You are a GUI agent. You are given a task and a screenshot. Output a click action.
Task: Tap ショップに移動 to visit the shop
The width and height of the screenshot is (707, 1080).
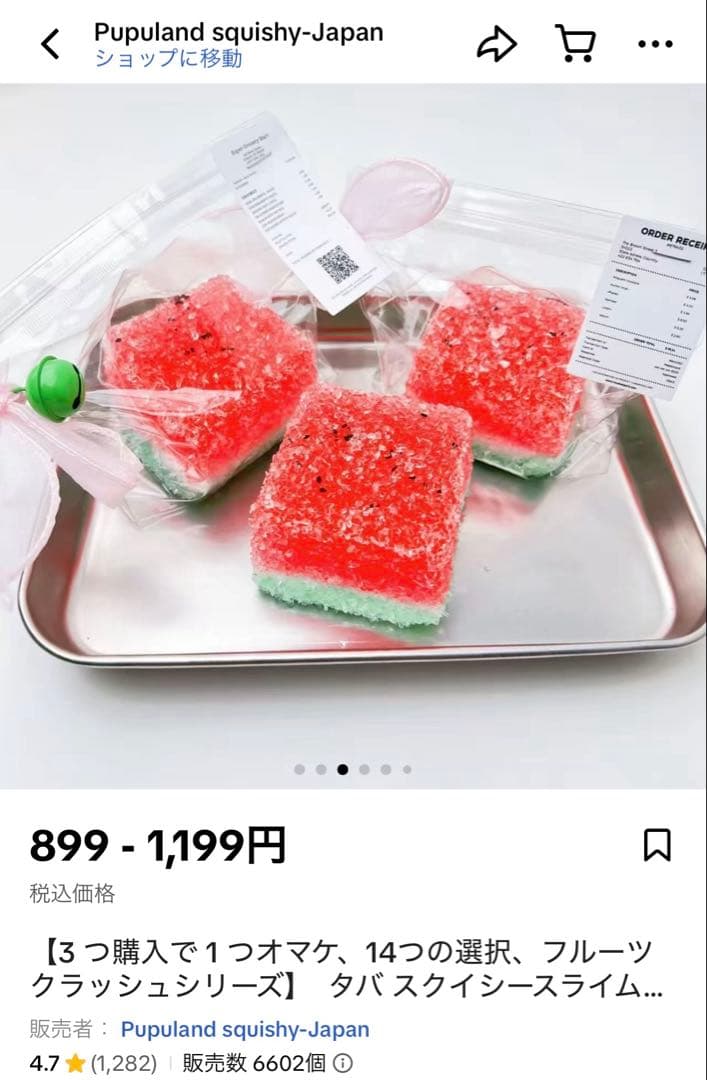pos(168,59)
